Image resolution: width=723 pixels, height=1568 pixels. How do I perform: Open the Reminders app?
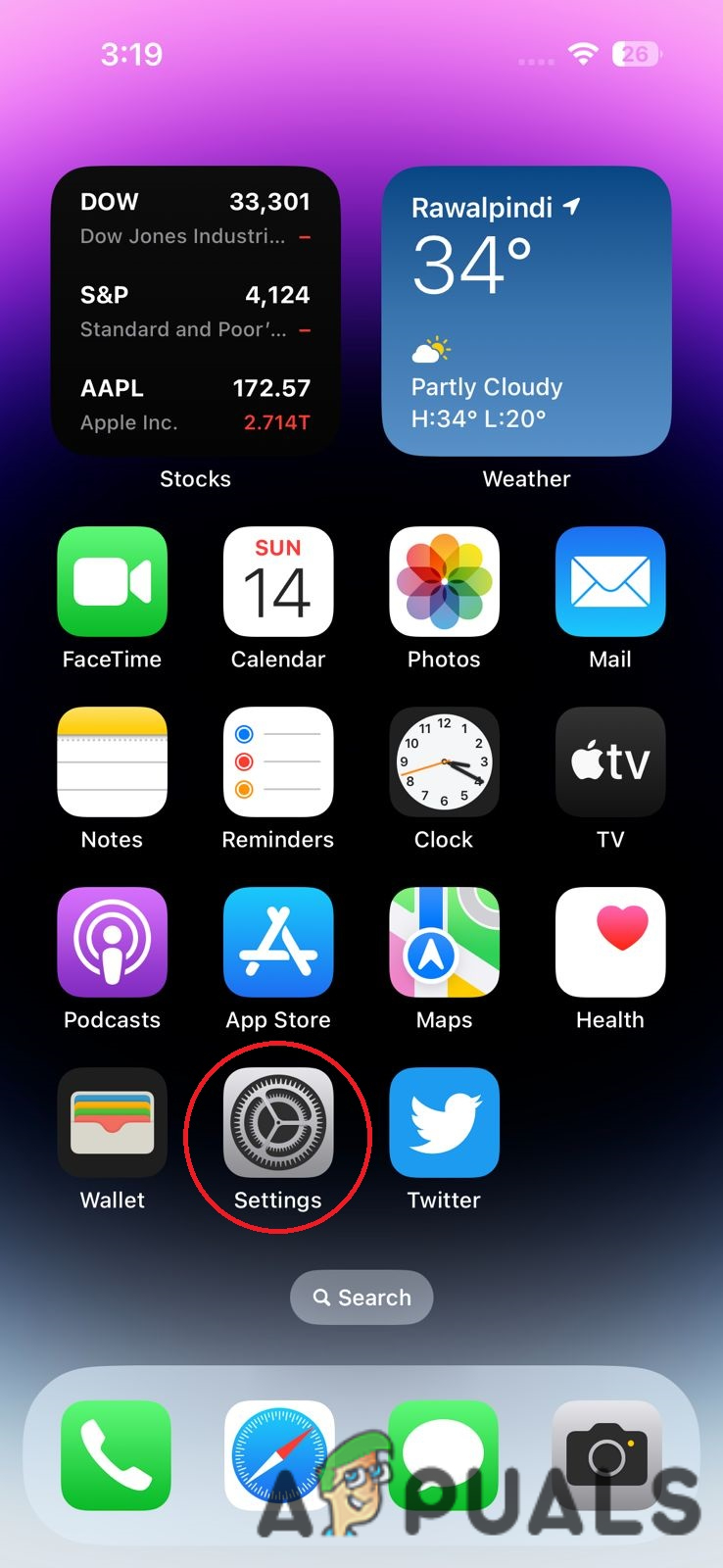[x=278, y=762]
